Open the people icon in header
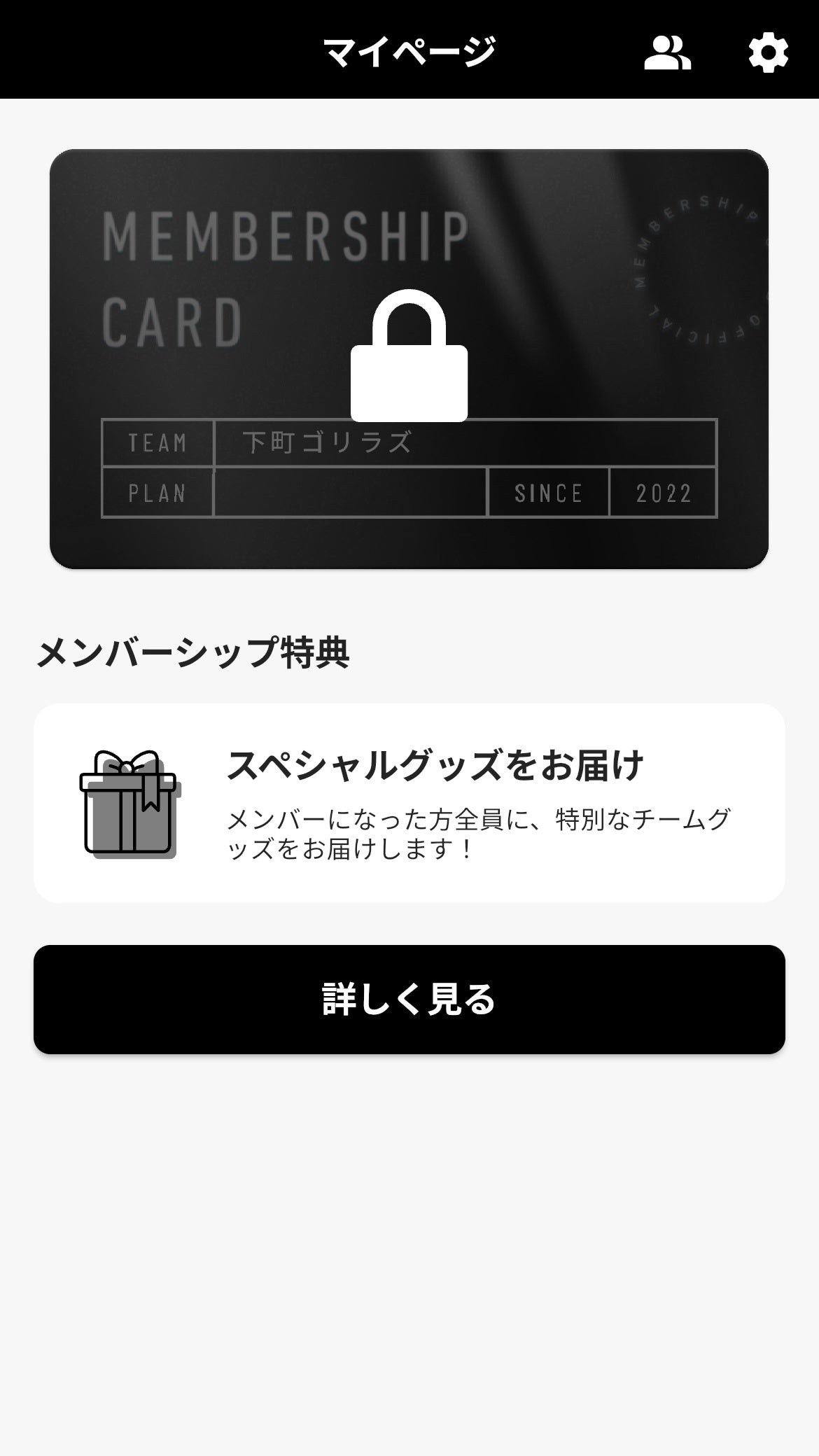The image size is (819, 1456). [x=667, y=52]
